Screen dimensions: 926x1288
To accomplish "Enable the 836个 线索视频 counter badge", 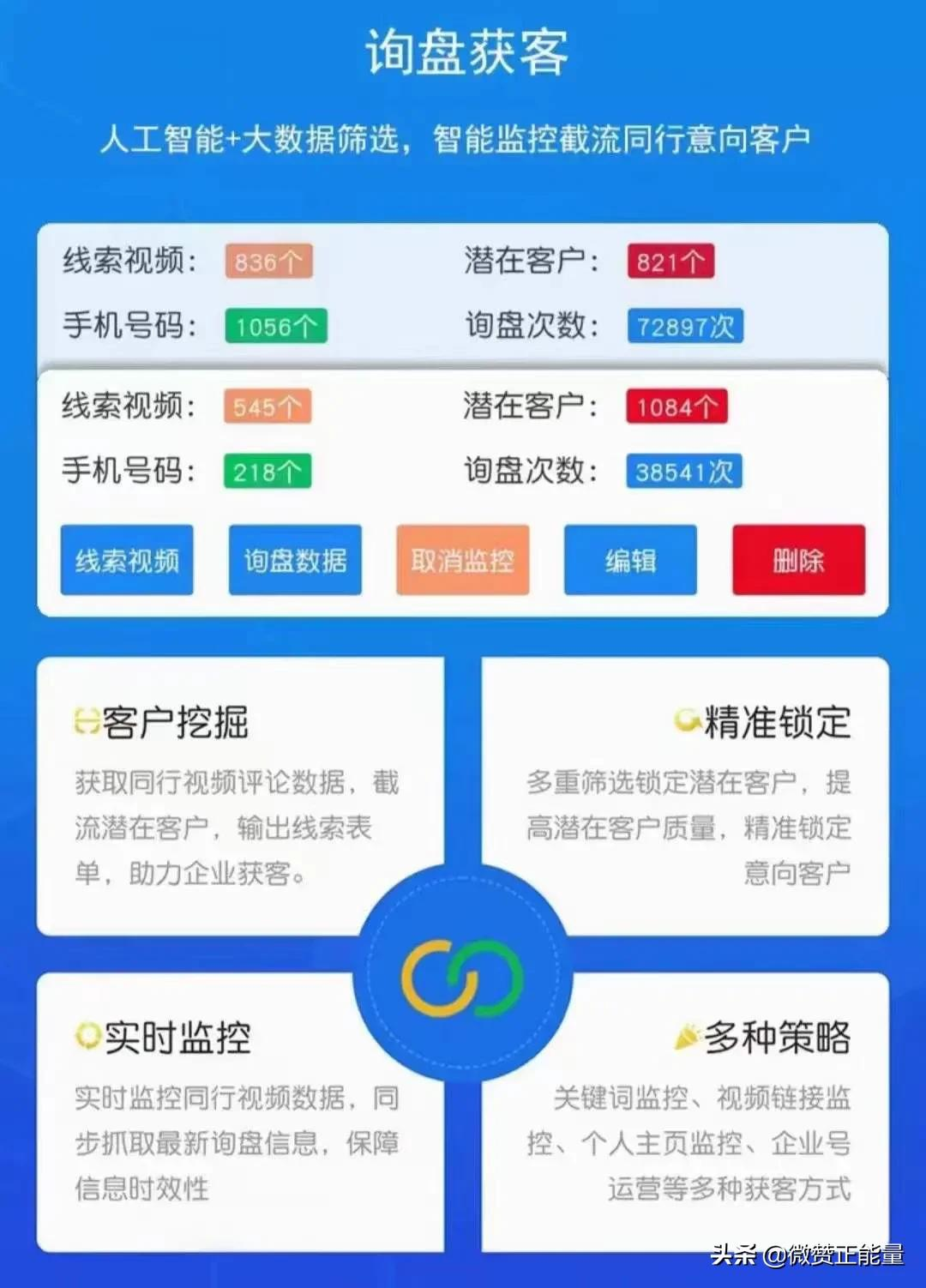I will point(267,262).
